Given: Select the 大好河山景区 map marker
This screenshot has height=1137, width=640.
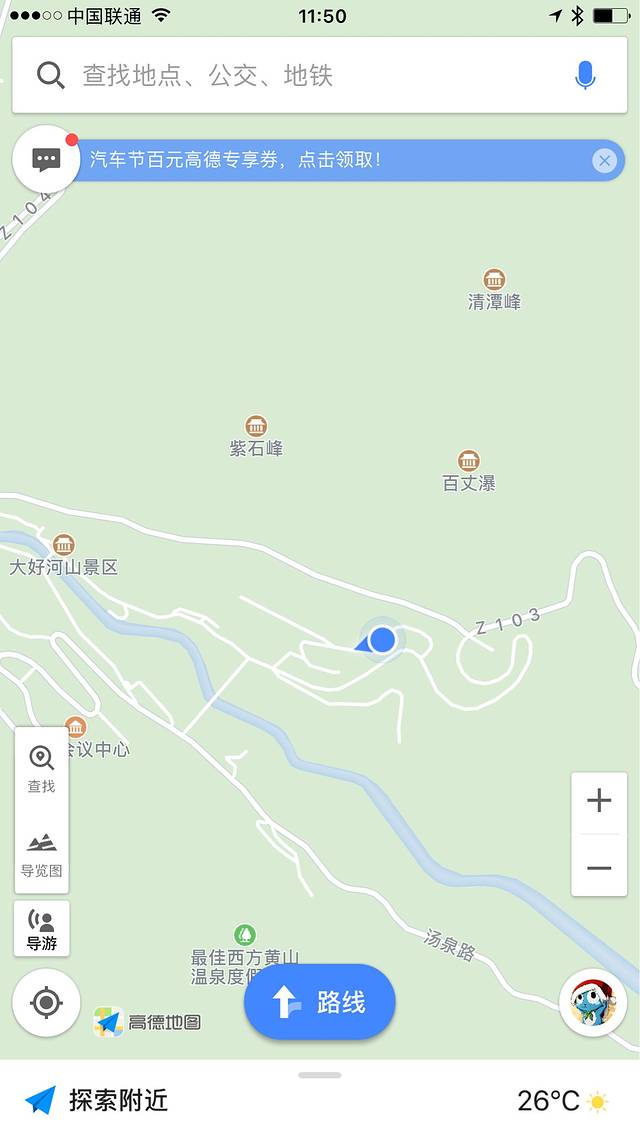Looking at the screenshot, I should (x=64, y=546).
